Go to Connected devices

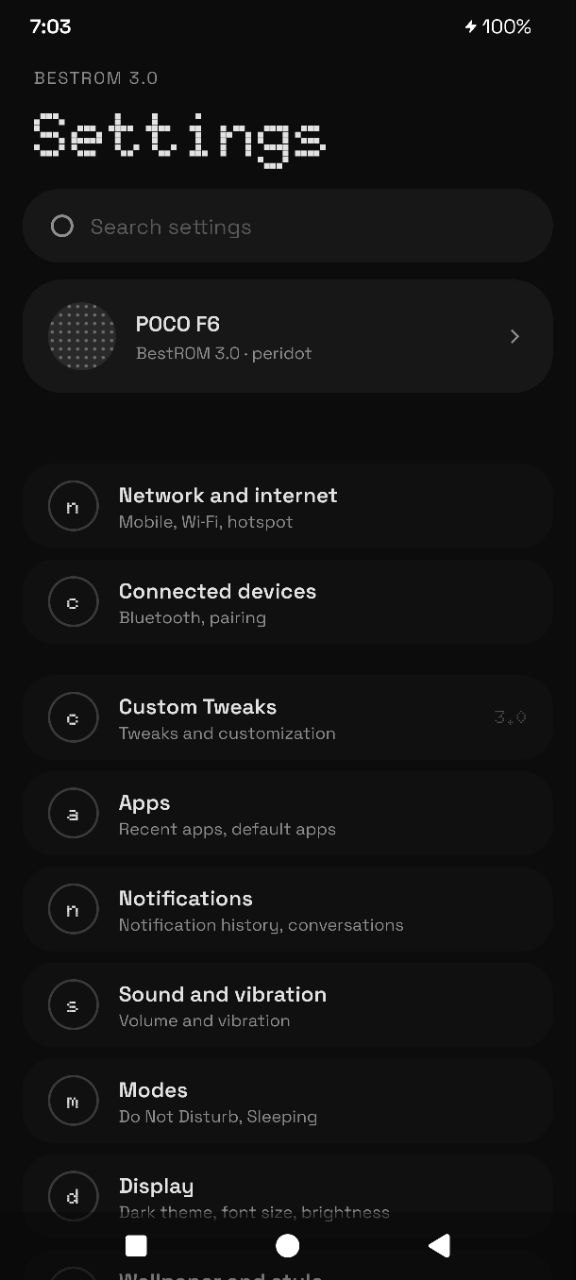tap(288, 602)
